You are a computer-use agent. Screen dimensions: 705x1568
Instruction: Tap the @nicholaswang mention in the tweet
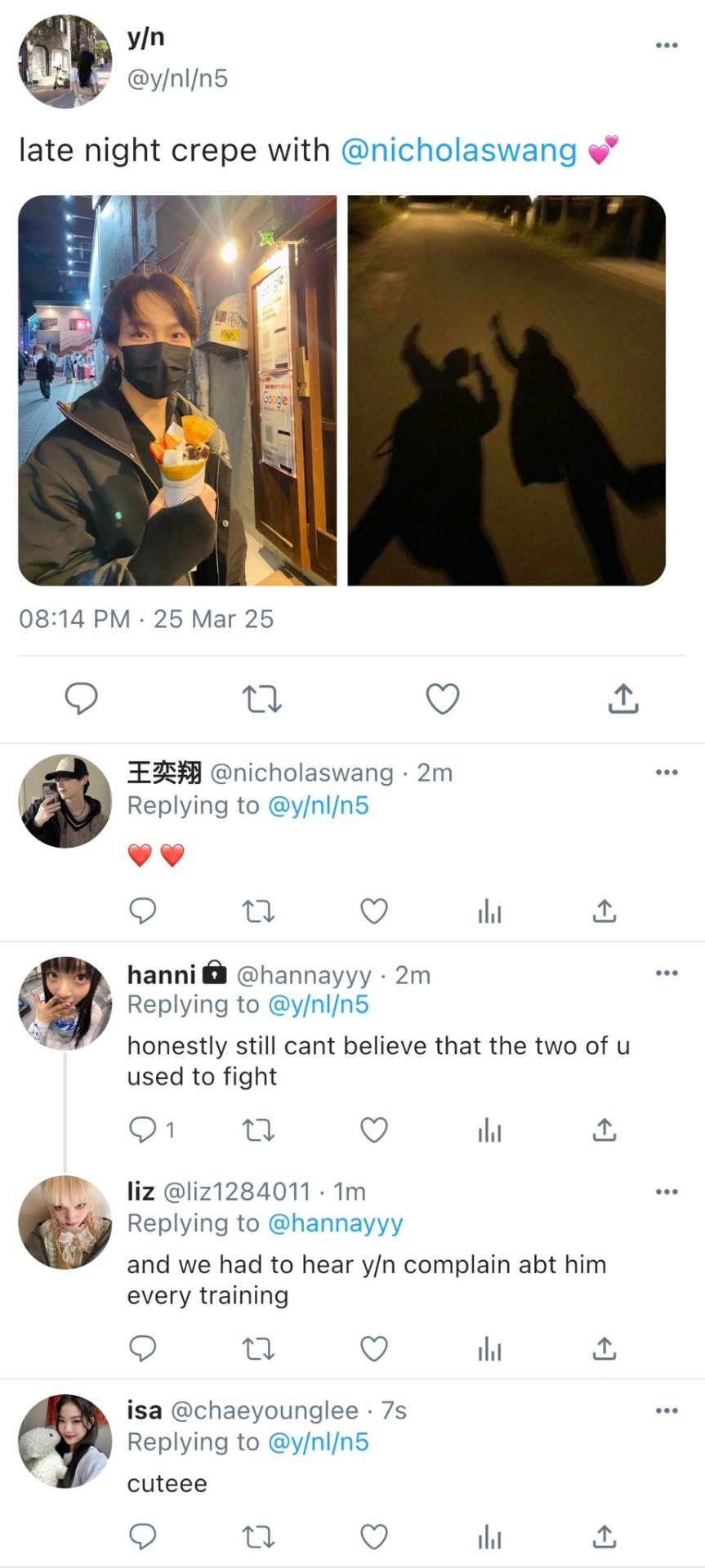tap(458, 151)
